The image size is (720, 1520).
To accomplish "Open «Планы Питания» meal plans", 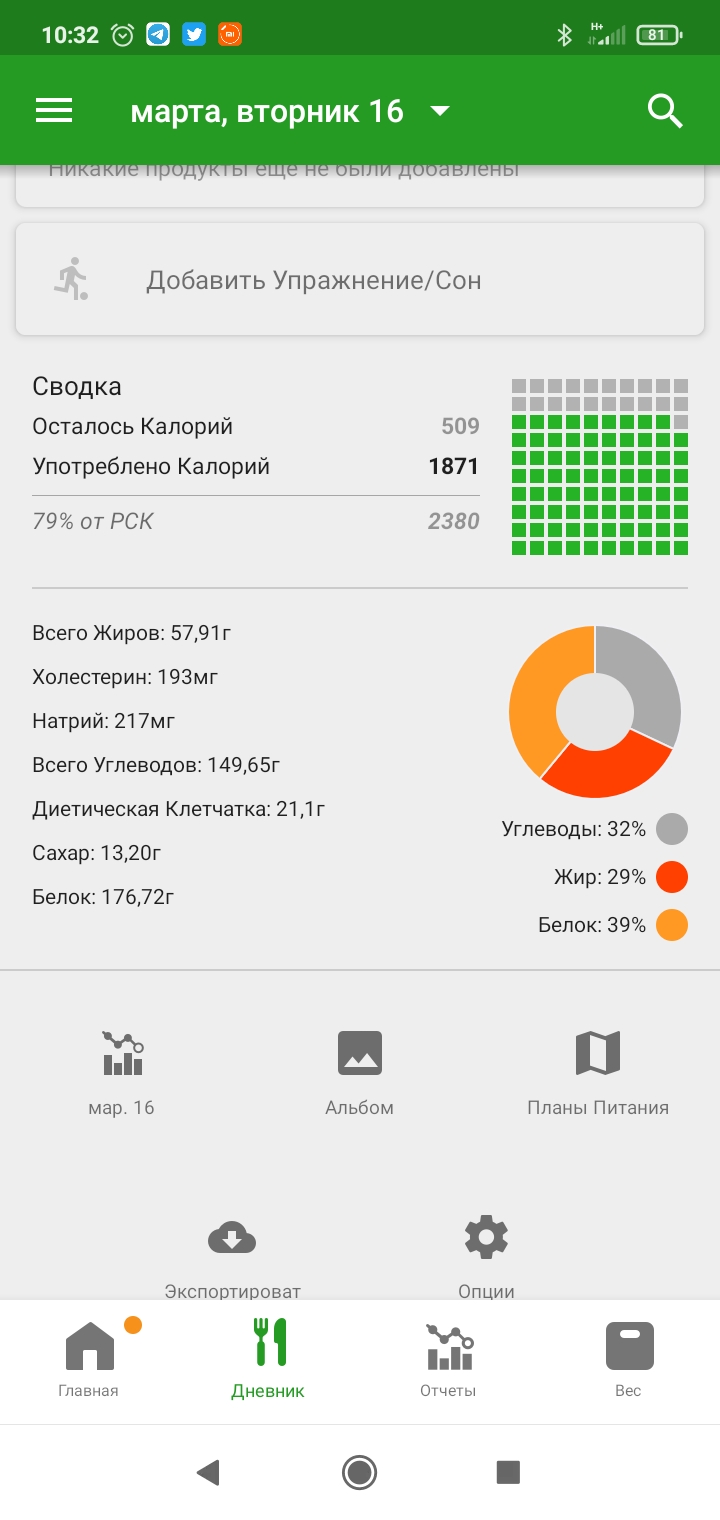I will pyautogui.click(x=598, y=1071).
